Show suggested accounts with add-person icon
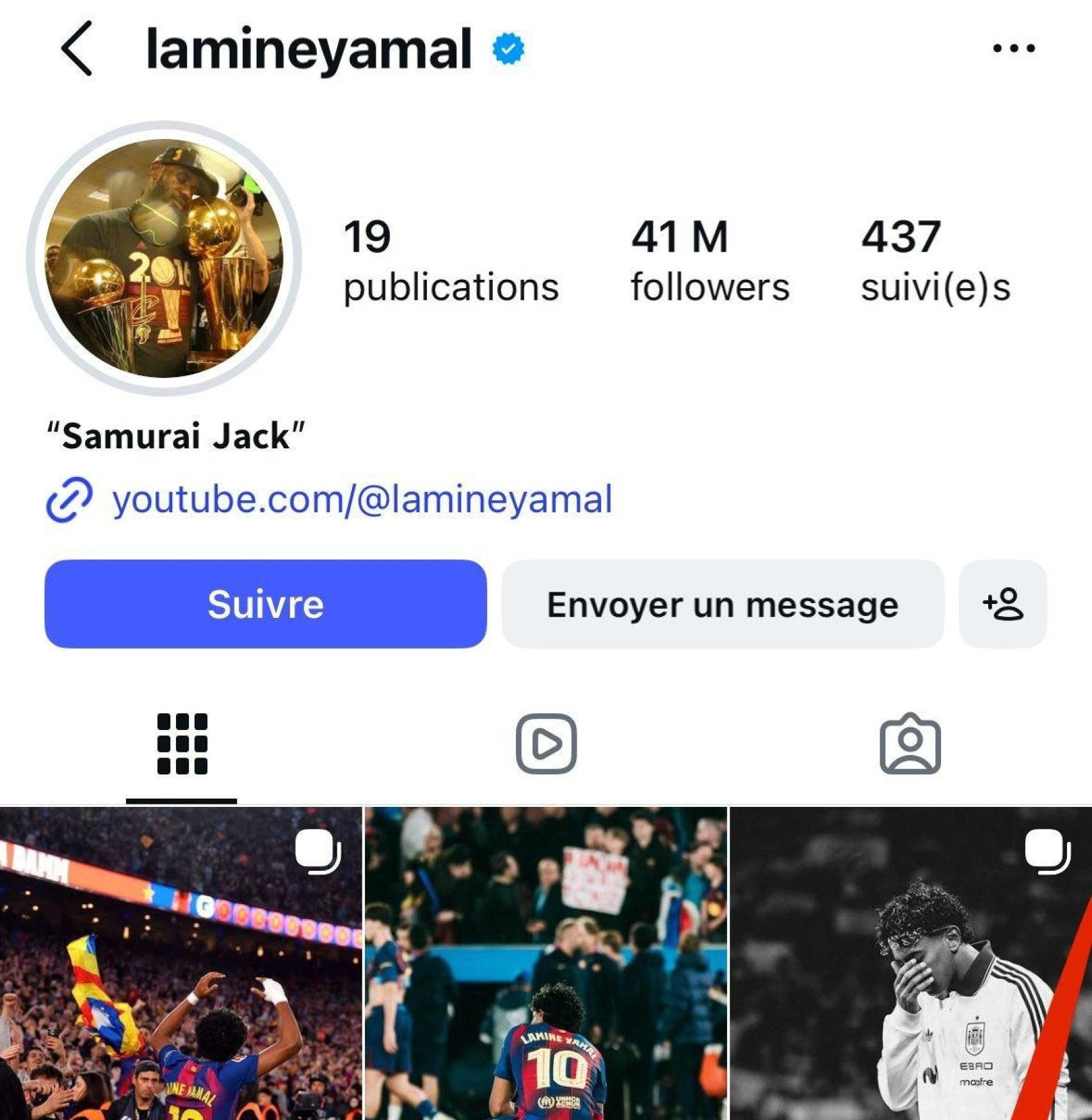Screen dimensions: 1092x1120 pos(1002,604)
